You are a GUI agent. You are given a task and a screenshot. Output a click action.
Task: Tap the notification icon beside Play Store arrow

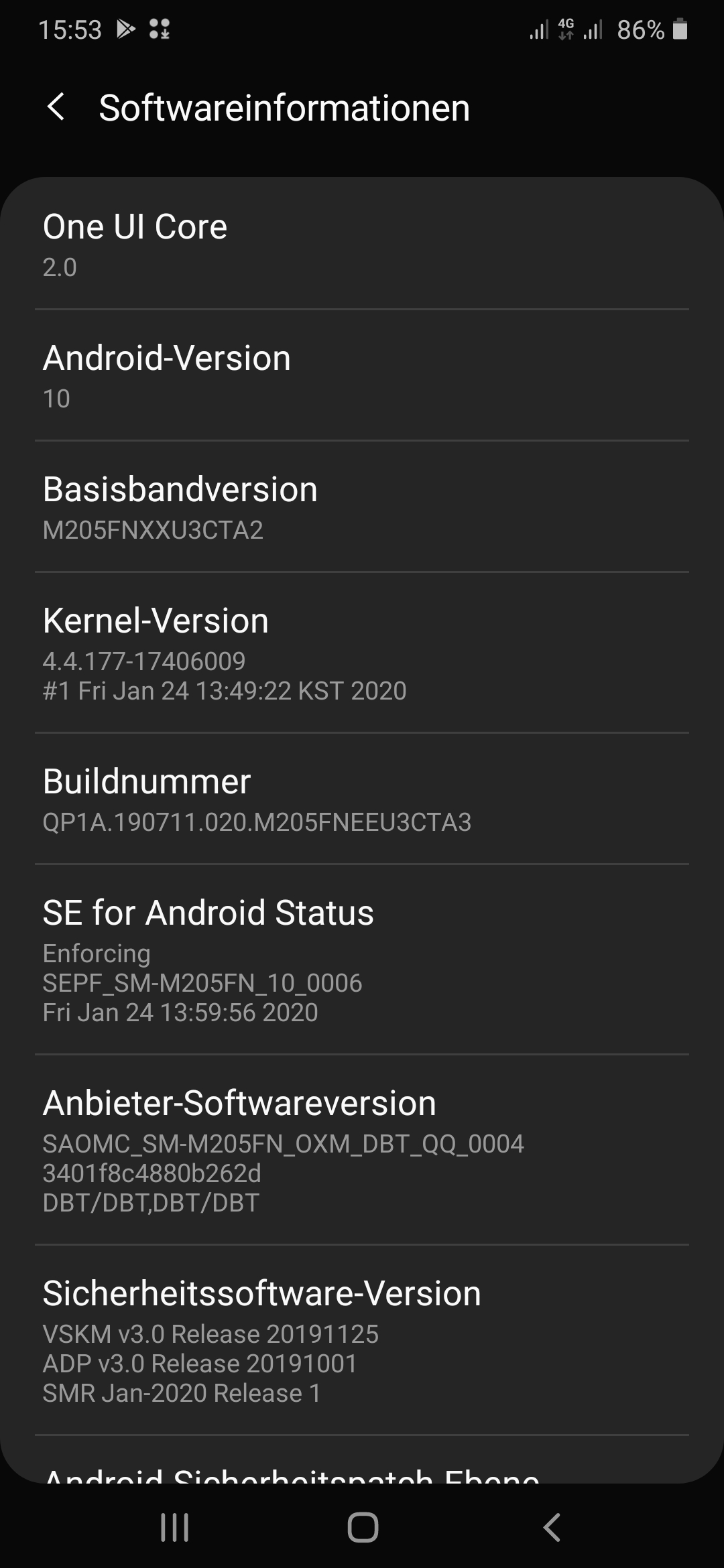(x=160, y=28)
